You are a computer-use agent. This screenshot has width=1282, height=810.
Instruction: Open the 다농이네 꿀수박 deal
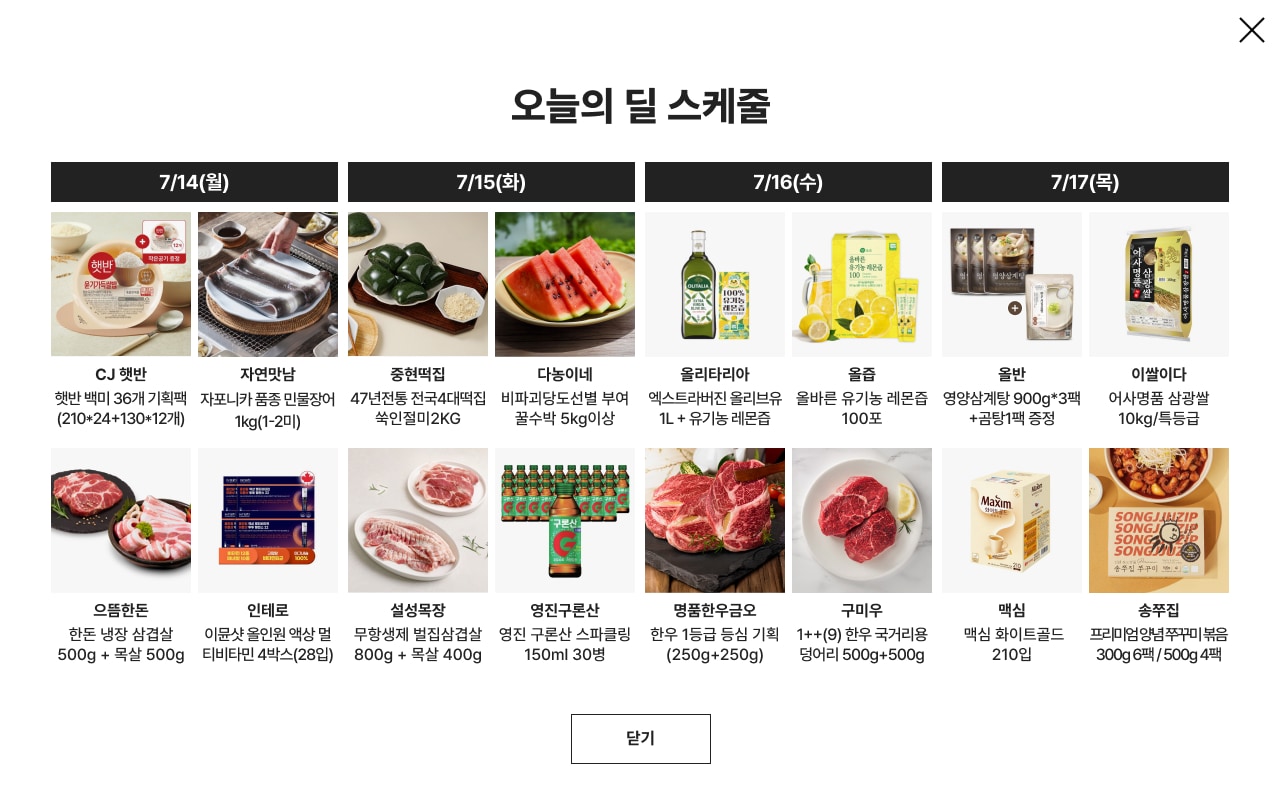coord(565,284)
